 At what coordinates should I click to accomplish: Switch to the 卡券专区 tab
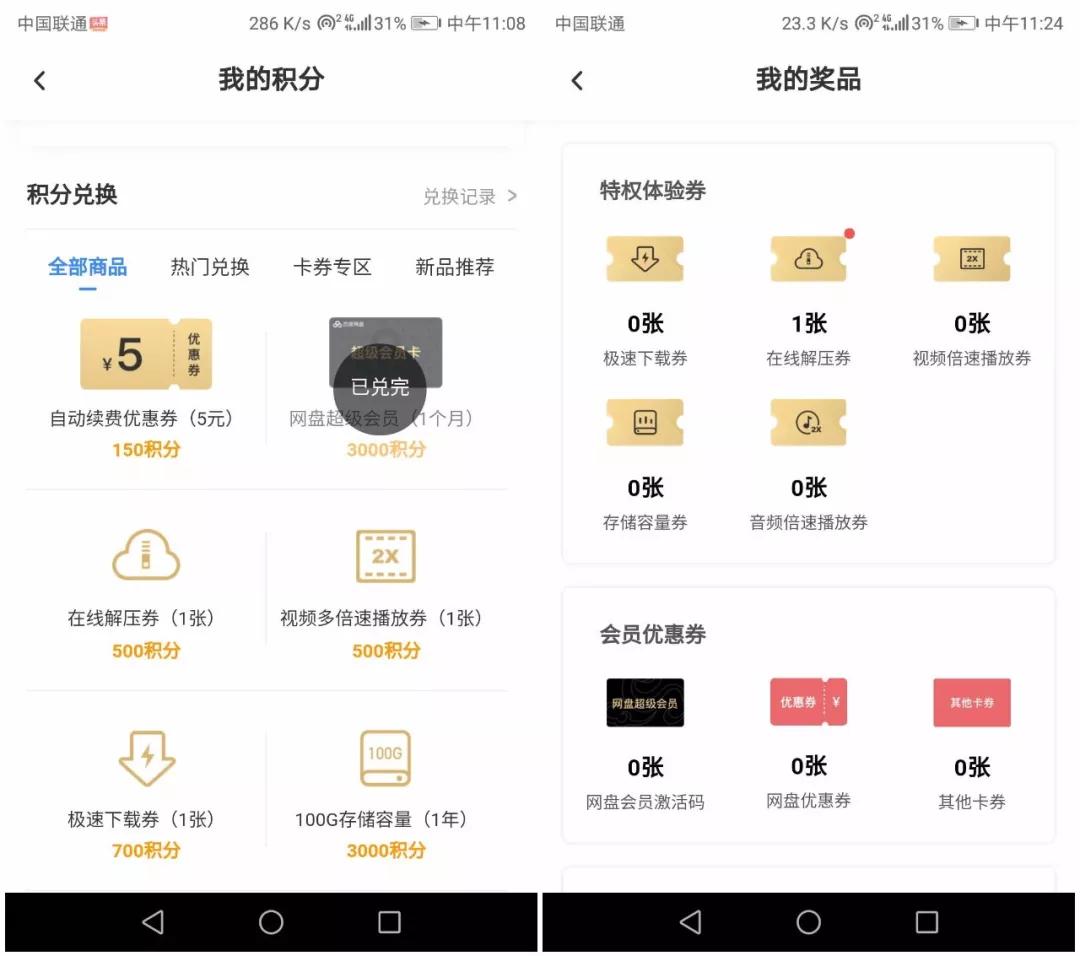tap(332, 267)
